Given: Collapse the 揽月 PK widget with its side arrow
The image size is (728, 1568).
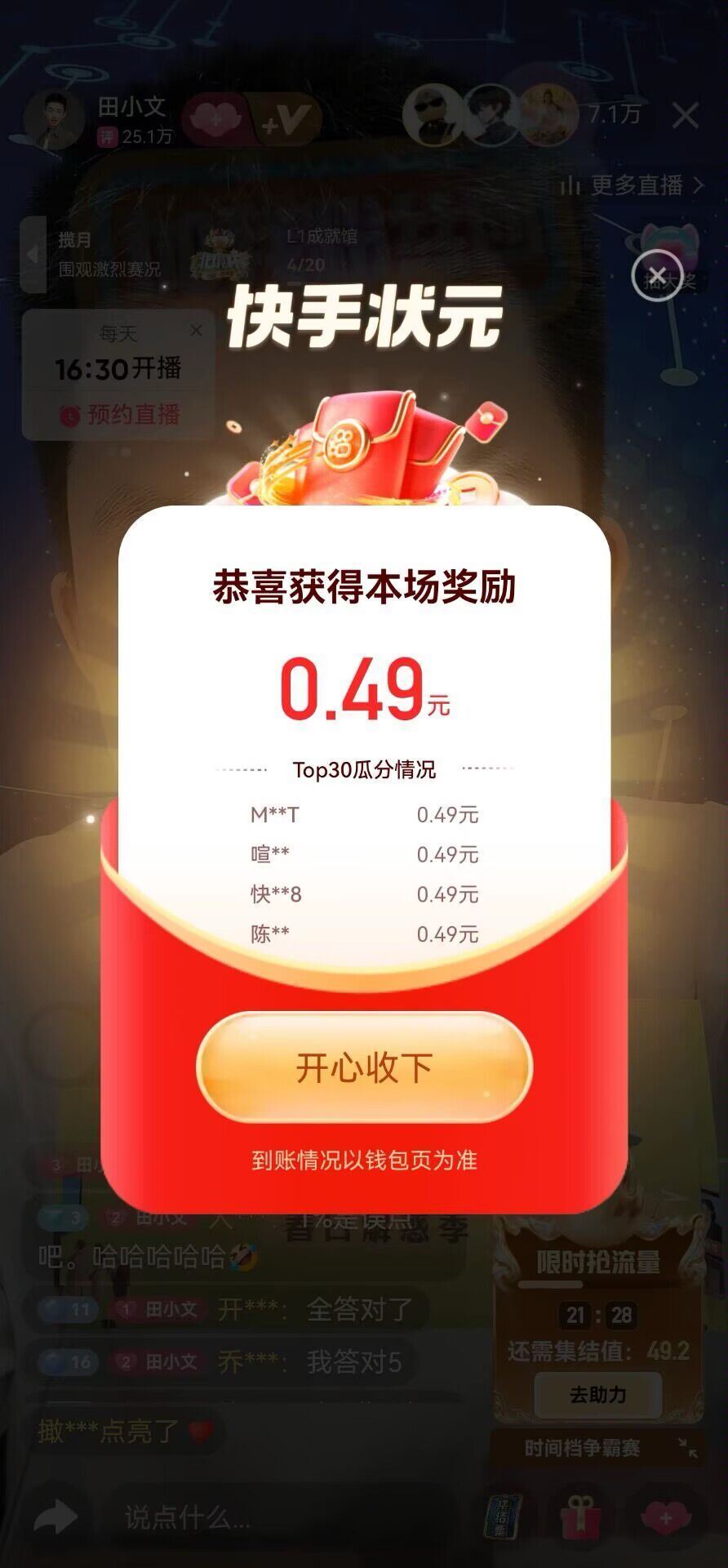Looking at the screenshot, I should click(33, 255).
